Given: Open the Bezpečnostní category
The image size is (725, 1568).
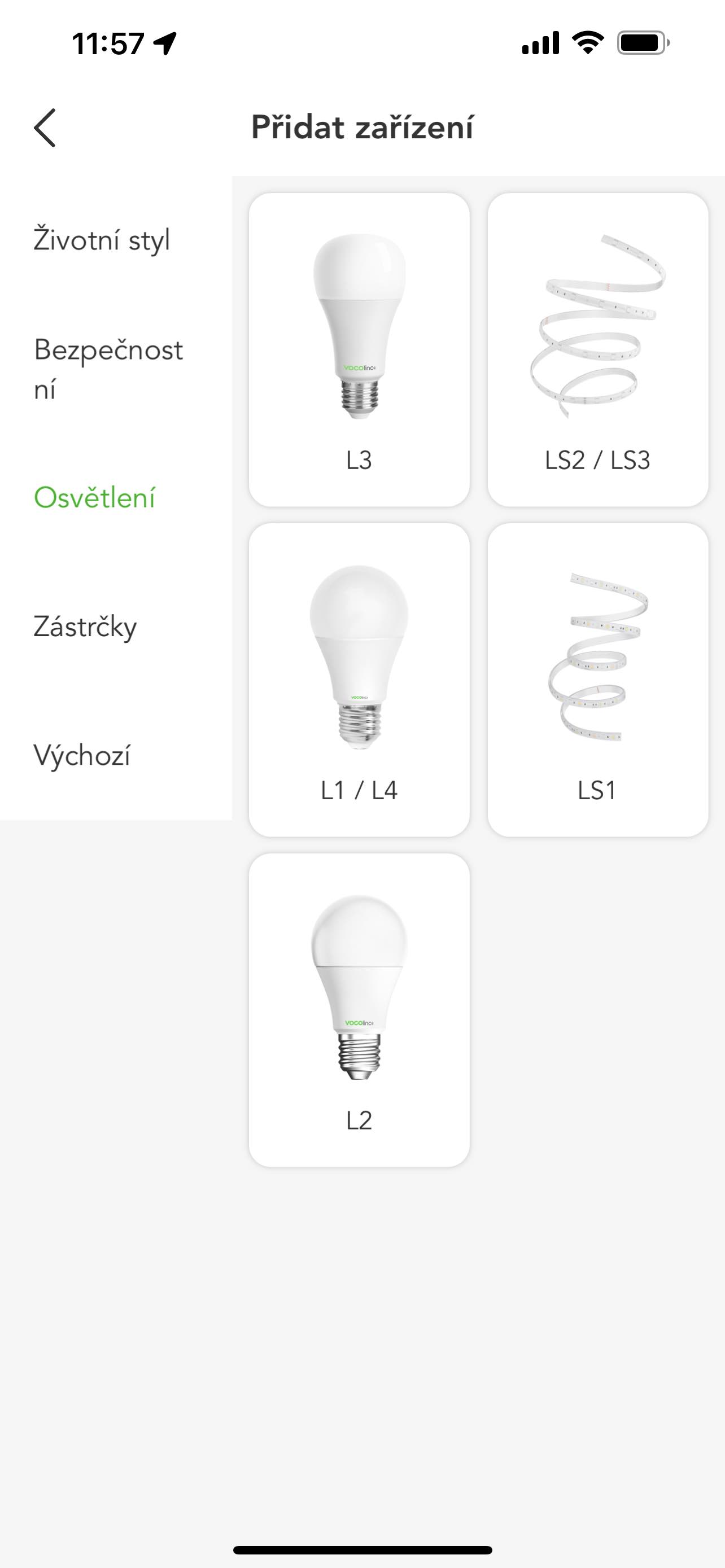Looking at the screenshot, I should (x=108, y=369).
